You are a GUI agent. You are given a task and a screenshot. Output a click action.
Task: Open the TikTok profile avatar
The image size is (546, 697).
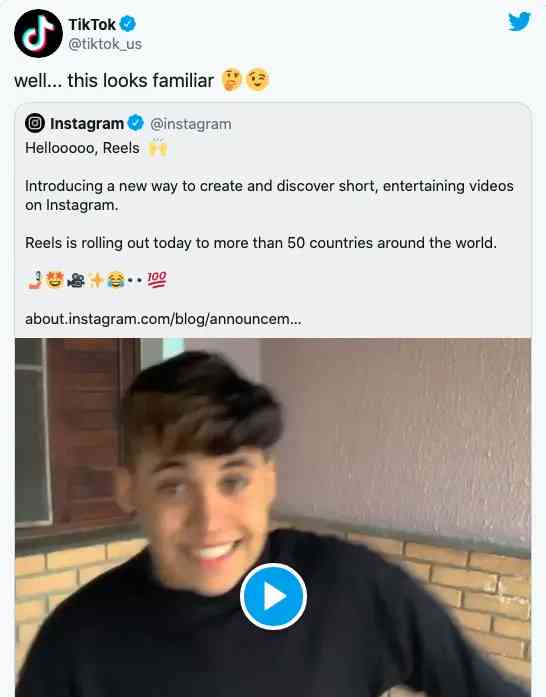click(x=38, y=33)
